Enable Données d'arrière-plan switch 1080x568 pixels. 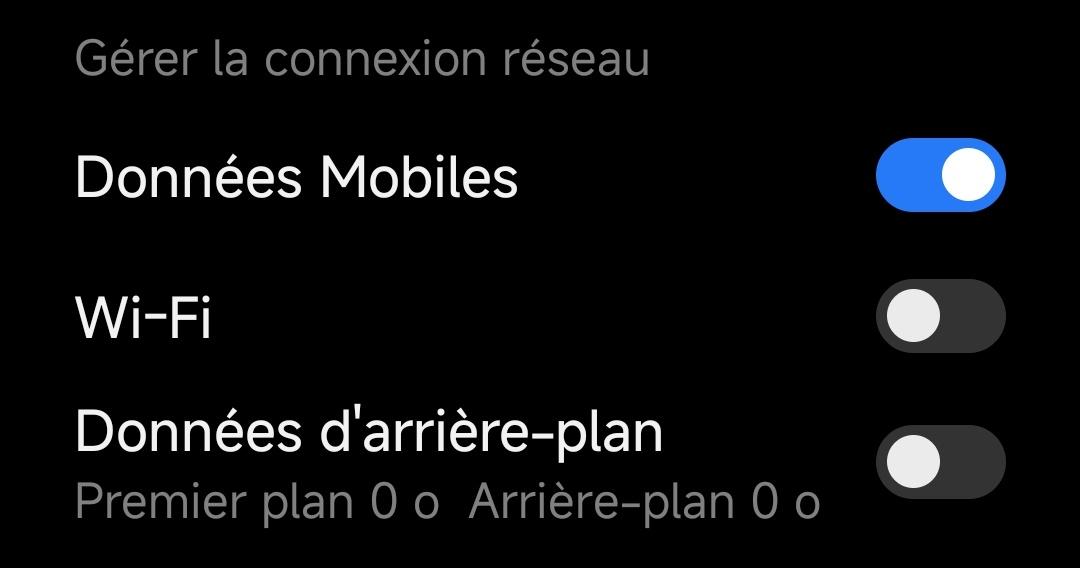[940, 462]
